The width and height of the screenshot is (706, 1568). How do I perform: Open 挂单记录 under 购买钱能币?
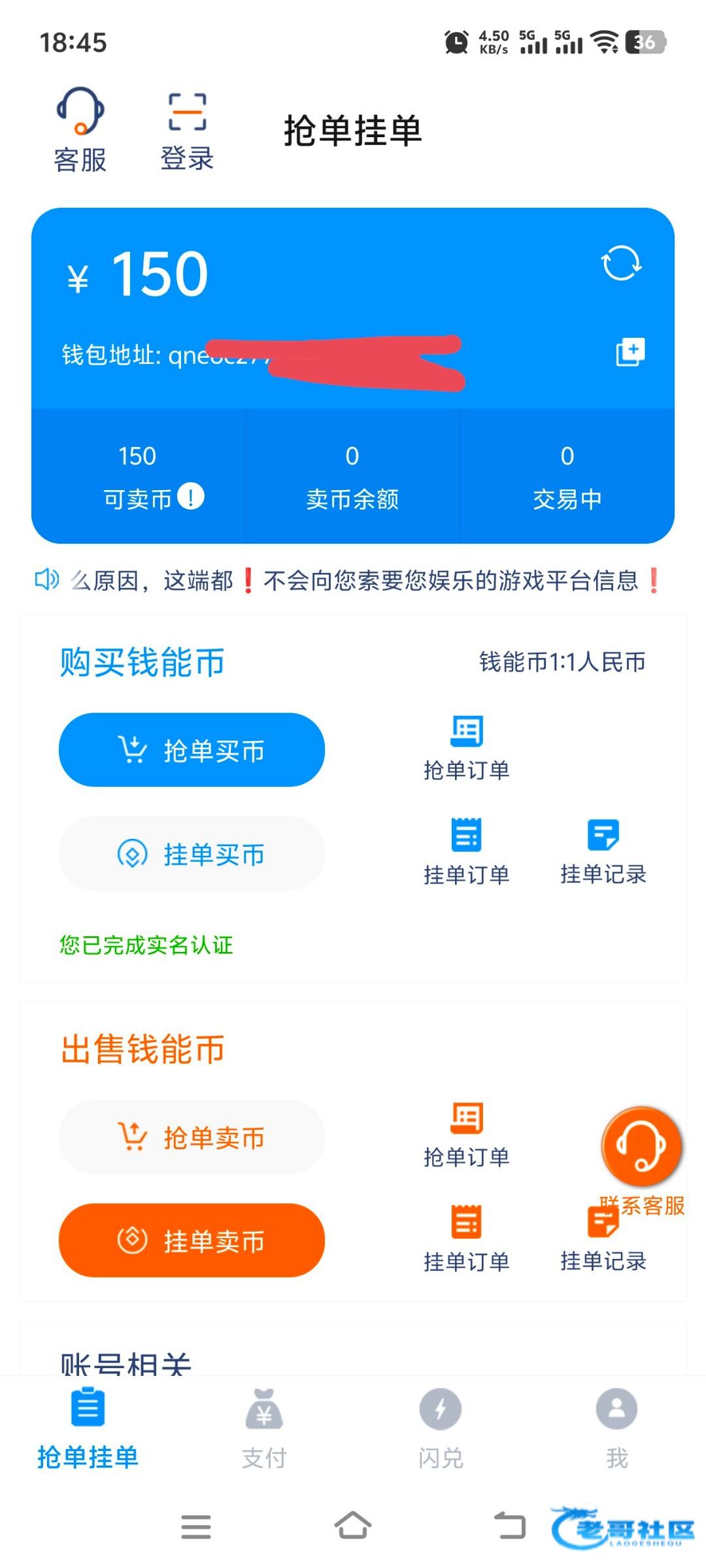coord(603,852)
